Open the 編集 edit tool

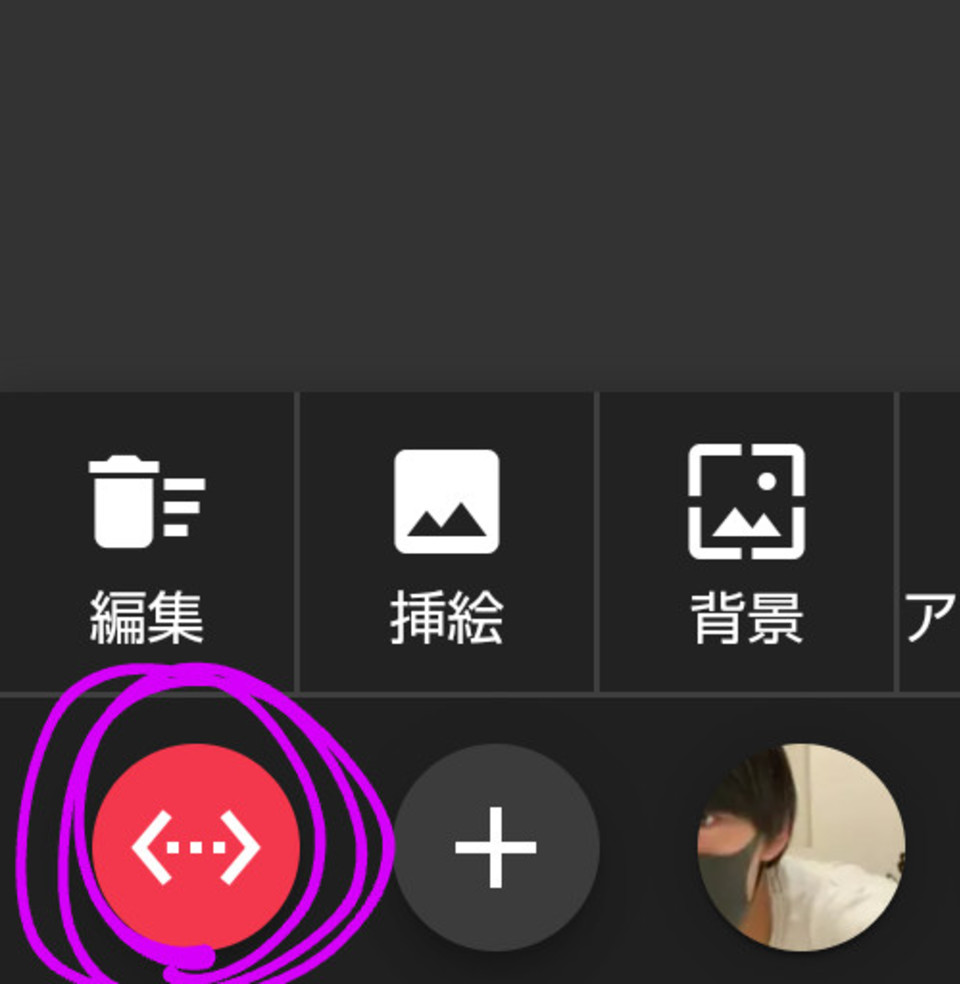click(x=147, y=545)
